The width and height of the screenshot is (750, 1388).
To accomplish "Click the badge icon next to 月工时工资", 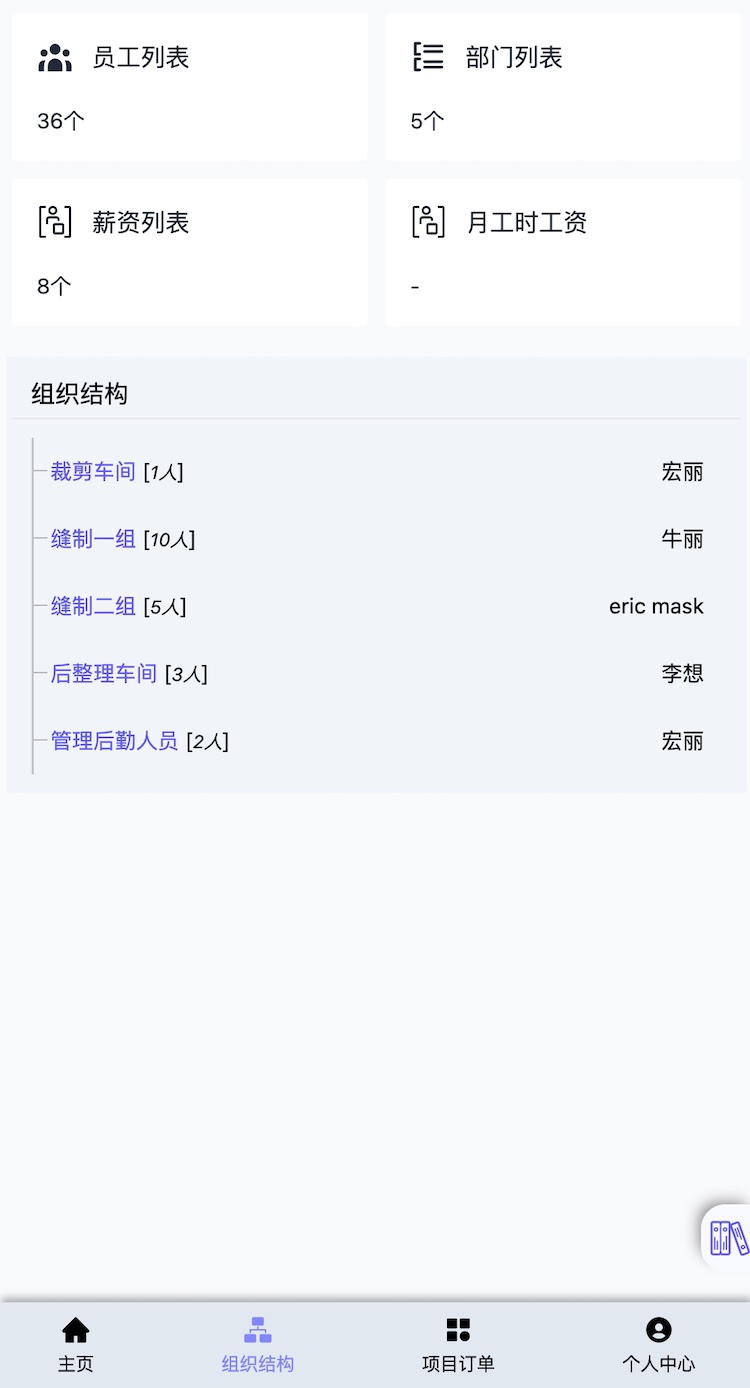I will click(428, 222).
